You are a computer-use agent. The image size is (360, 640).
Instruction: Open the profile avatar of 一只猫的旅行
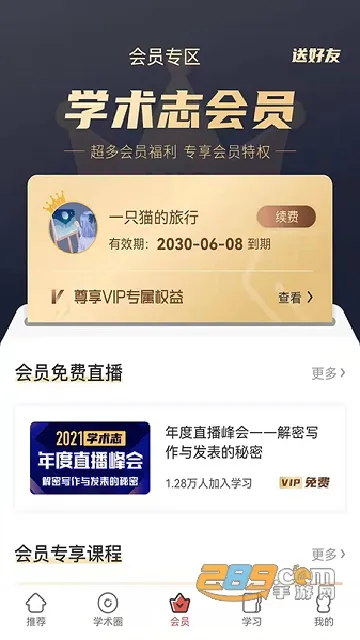[x=73, y=228]
